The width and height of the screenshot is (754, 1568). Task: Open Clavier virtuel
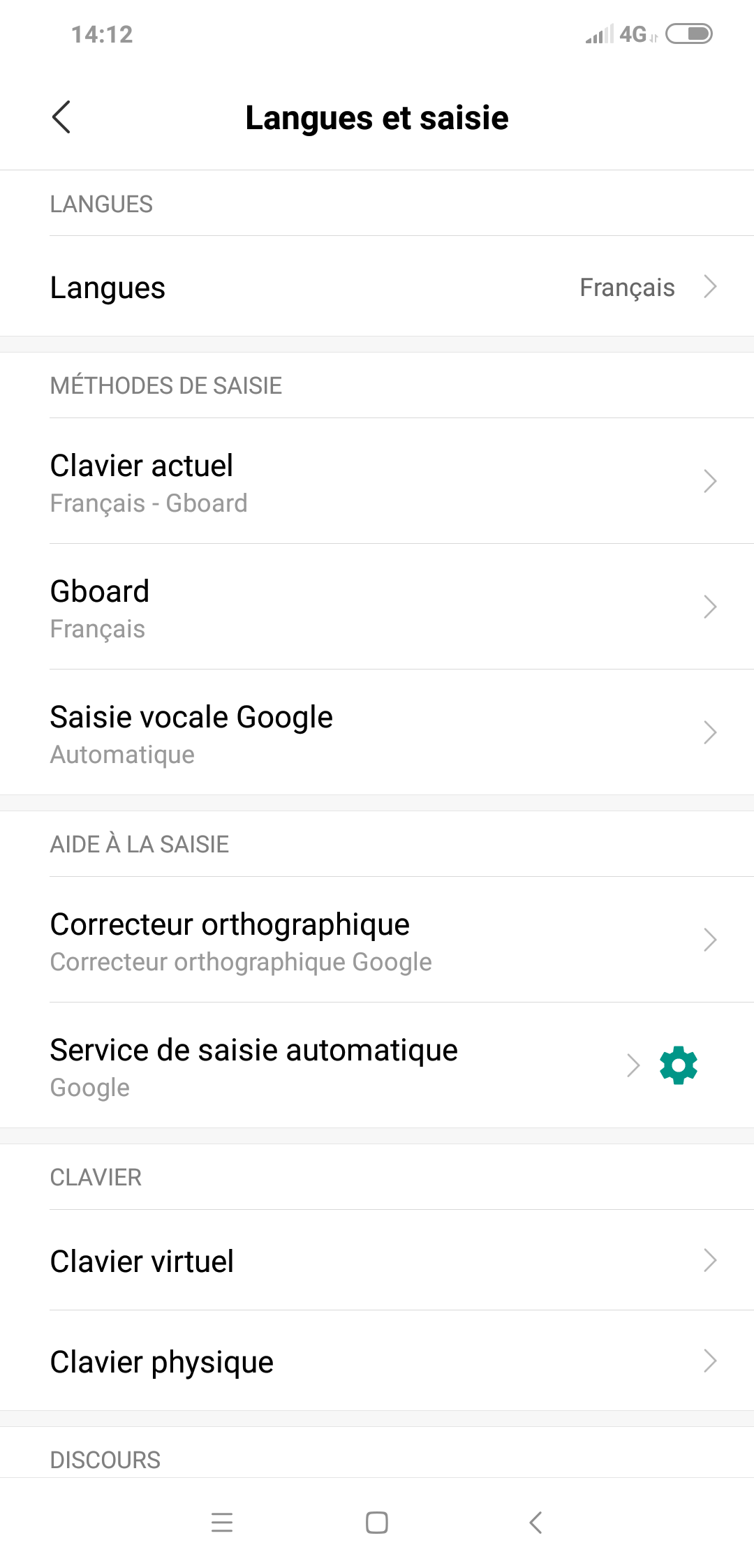[x=377, y=1261]
